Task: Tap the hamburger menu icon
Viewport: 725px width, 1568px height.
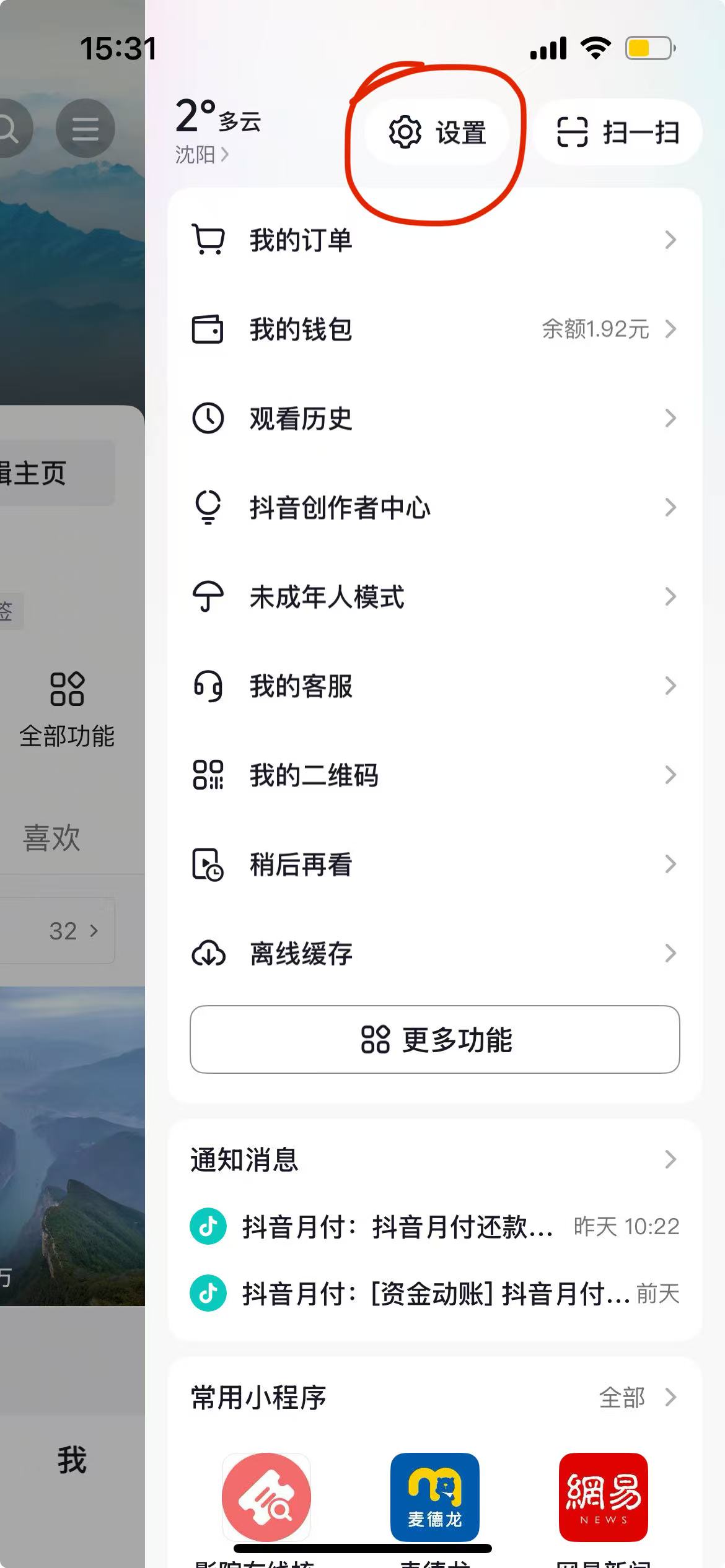Action: 86,129
